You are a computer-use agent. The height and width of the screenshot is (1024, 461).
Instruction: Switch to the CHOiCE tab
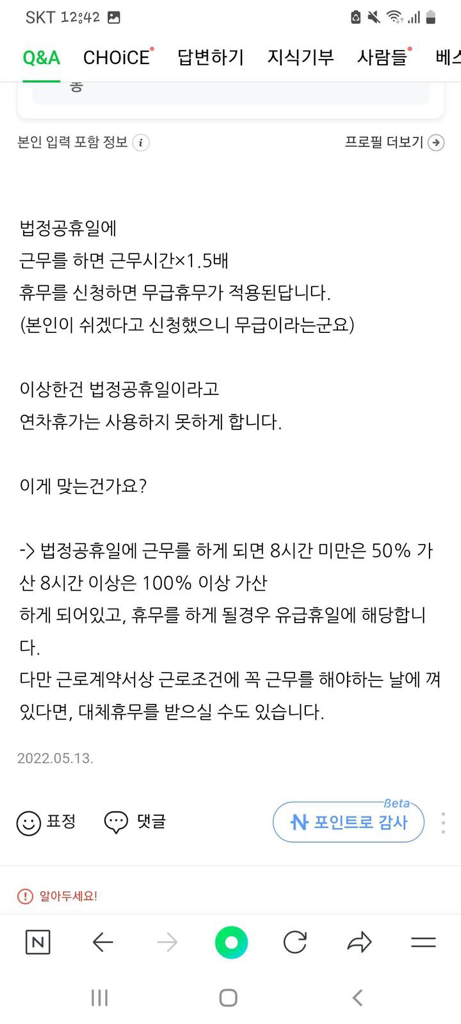click(x=118, y=57)
